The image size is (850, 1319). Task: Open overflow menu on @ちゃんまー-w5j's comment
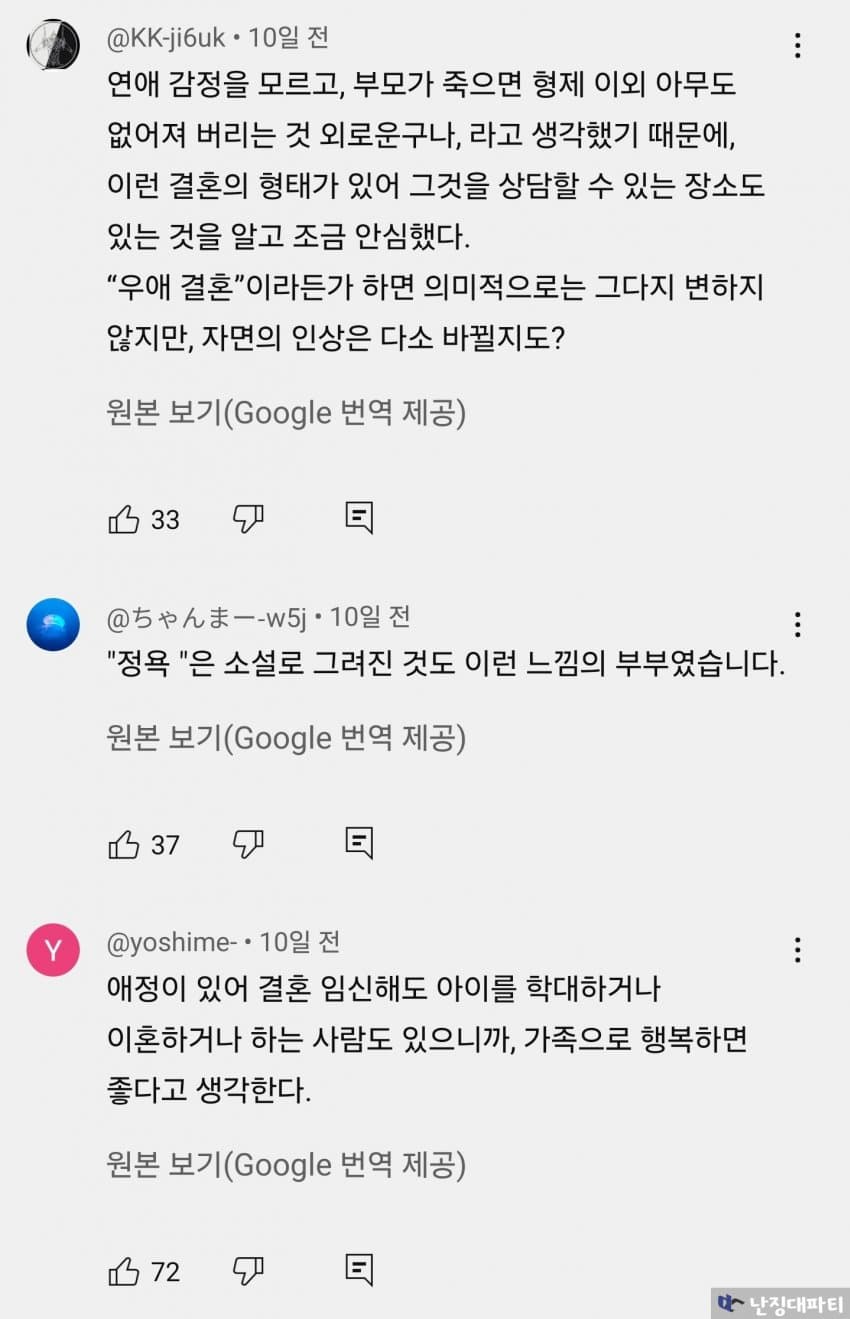797,624
